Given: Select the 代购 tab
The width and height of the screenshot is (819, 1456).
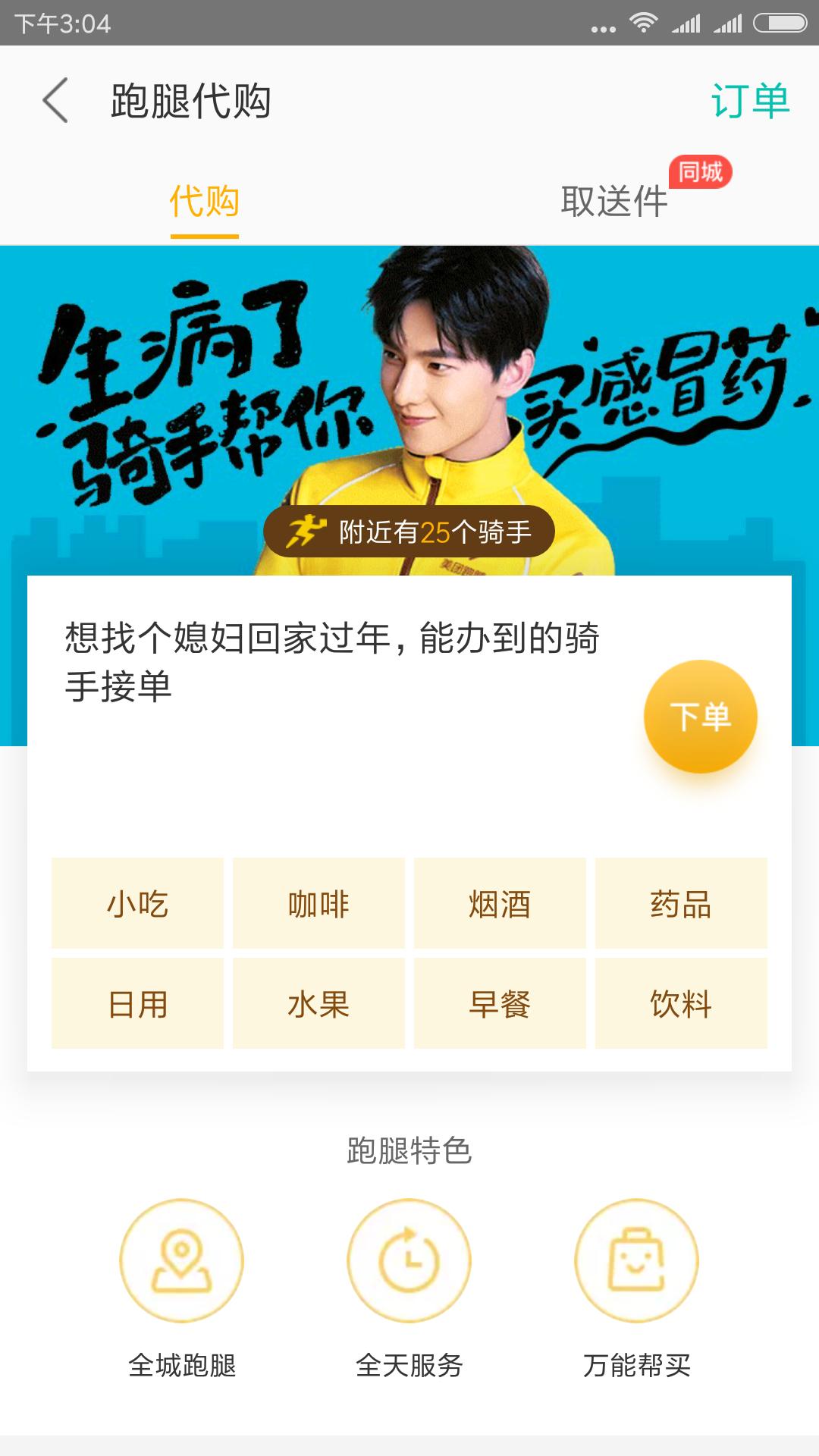Looking at the screenshot, I should 203,201.
